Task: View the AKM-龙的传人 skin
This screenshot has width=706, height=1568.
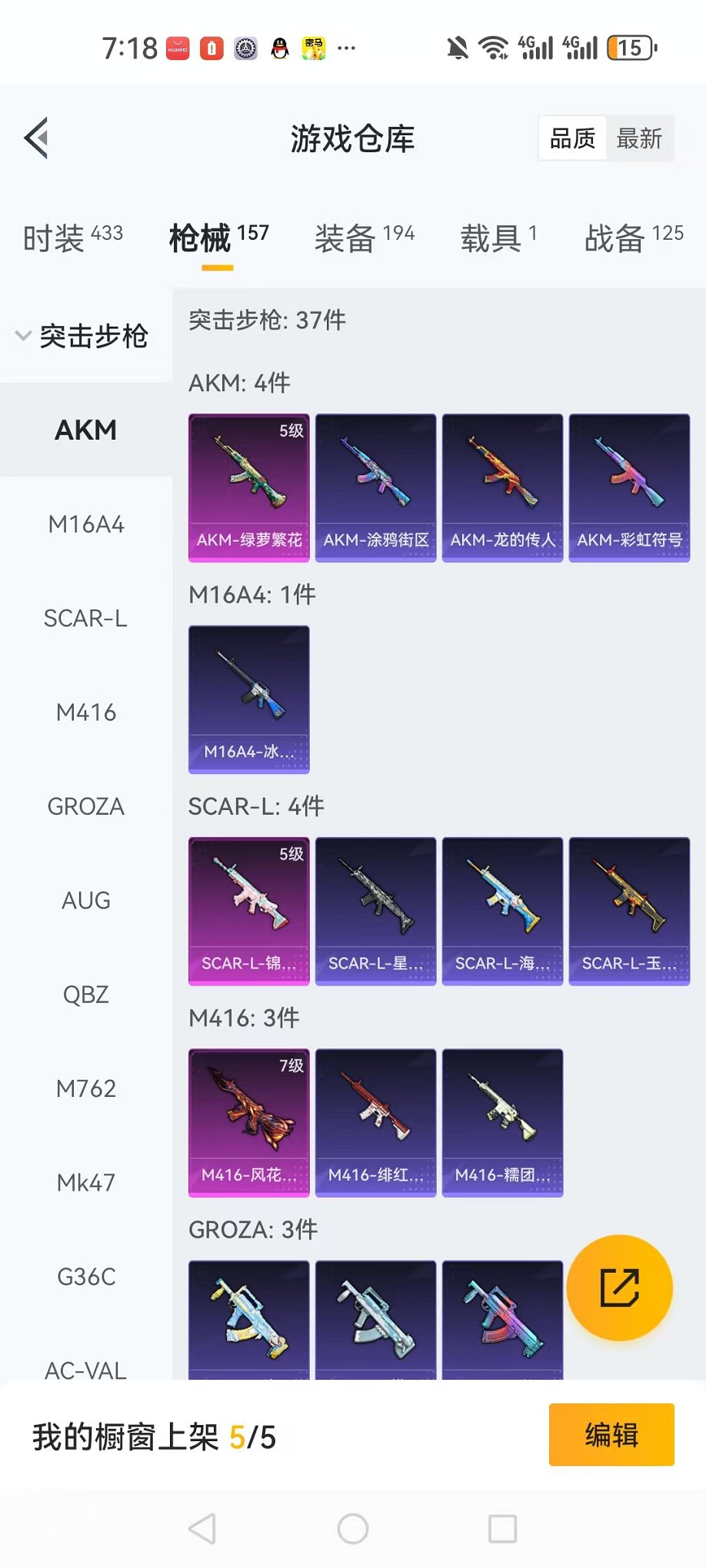Action: click(503, 488)
